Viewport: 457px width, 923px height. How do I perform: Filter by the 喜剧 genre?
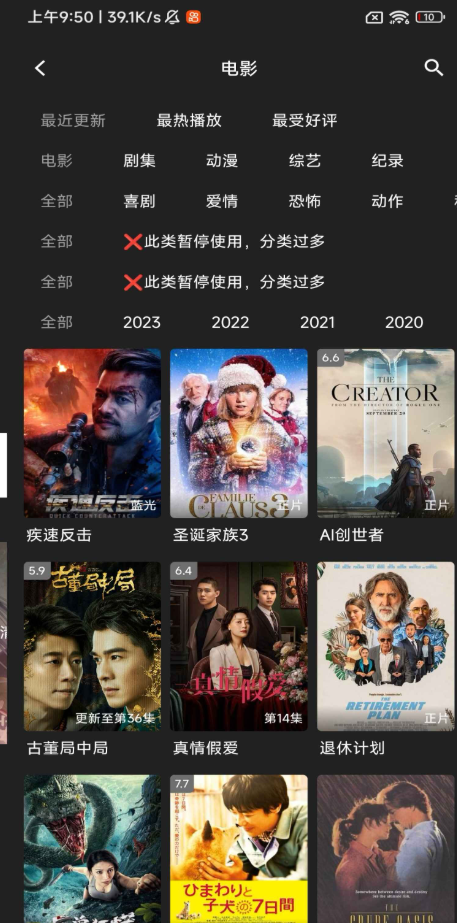click(140, 201)
